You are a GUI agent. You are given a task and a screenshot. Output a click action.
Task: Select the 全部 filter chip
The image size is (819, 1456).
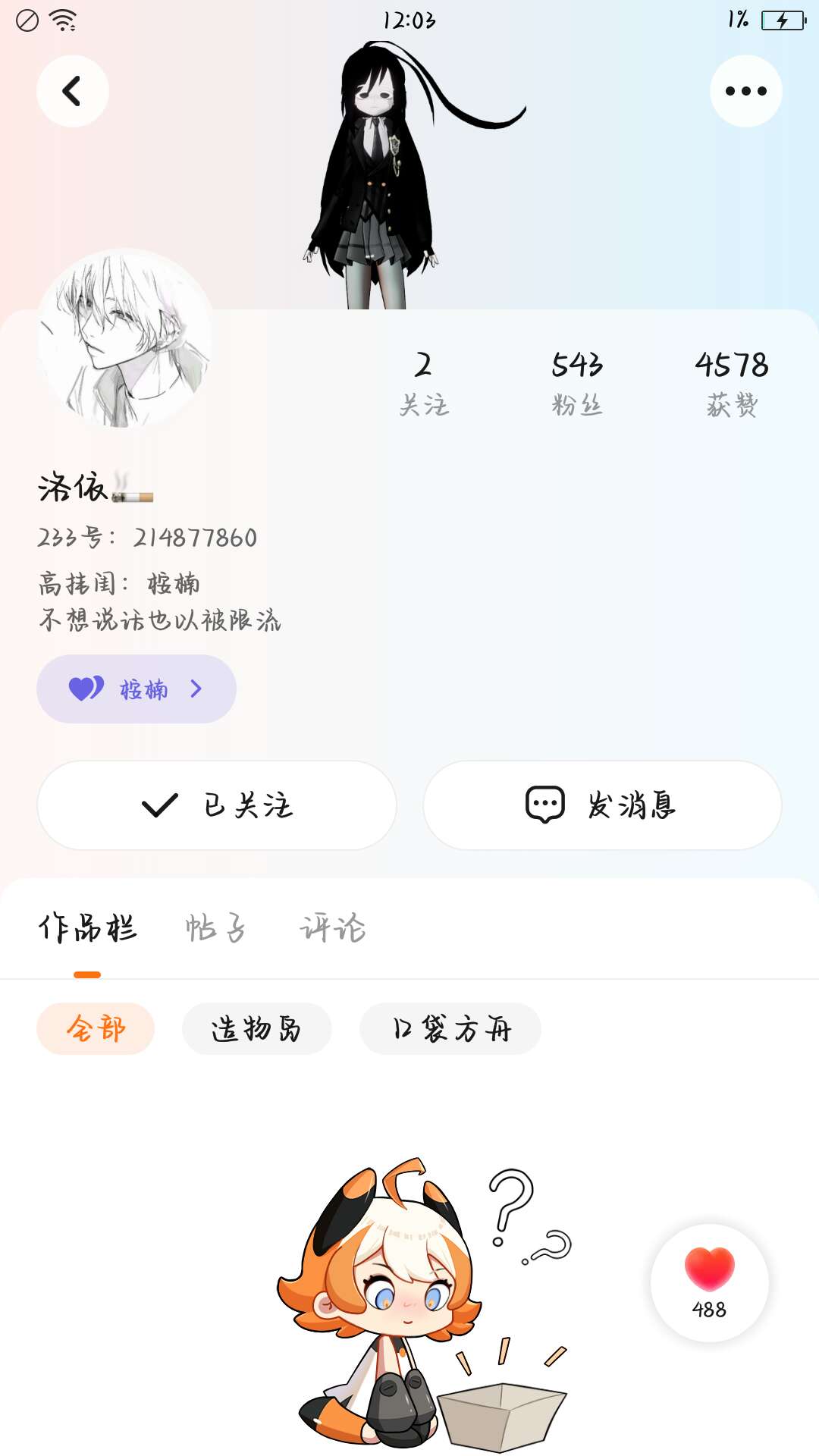tap(96, 1029)
